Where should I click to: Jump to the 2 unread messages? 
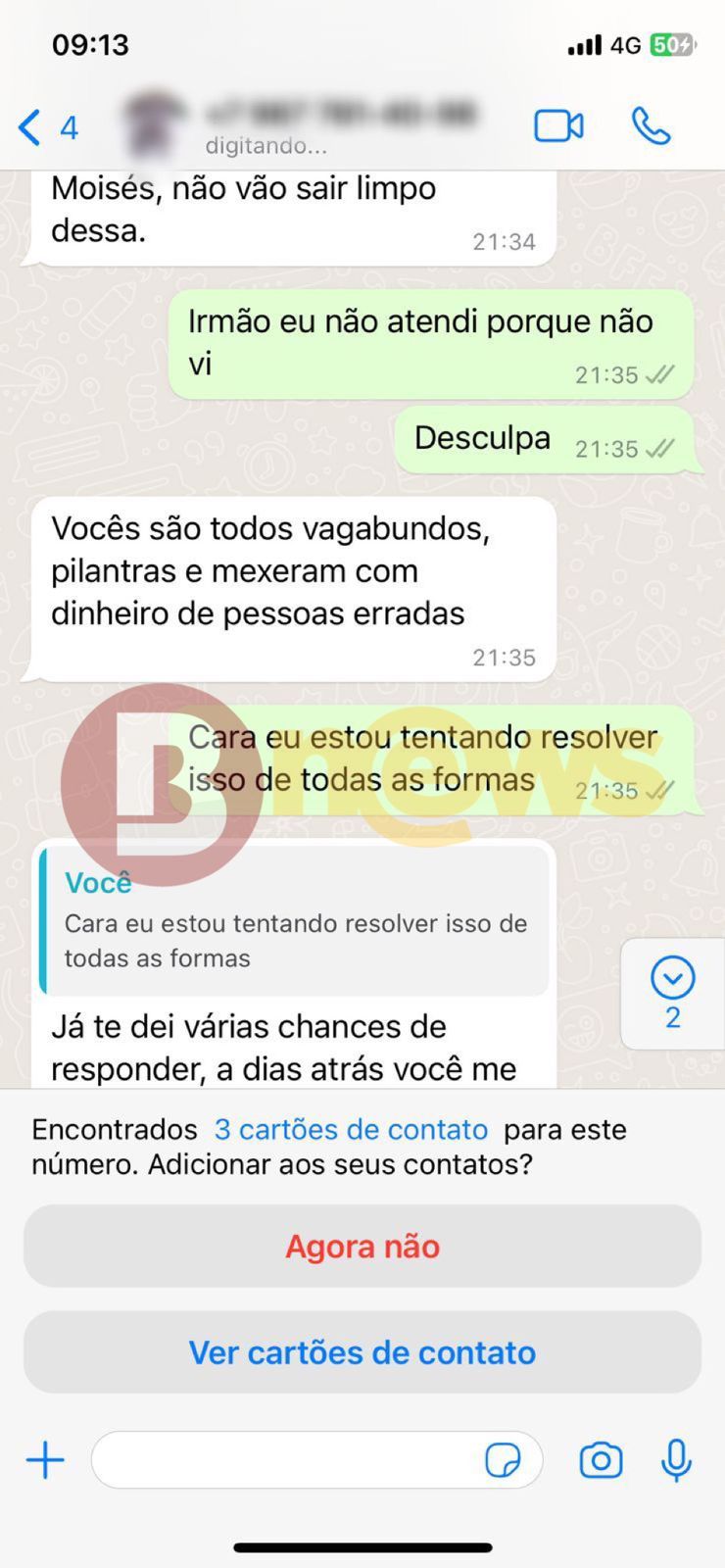point(672,992)
